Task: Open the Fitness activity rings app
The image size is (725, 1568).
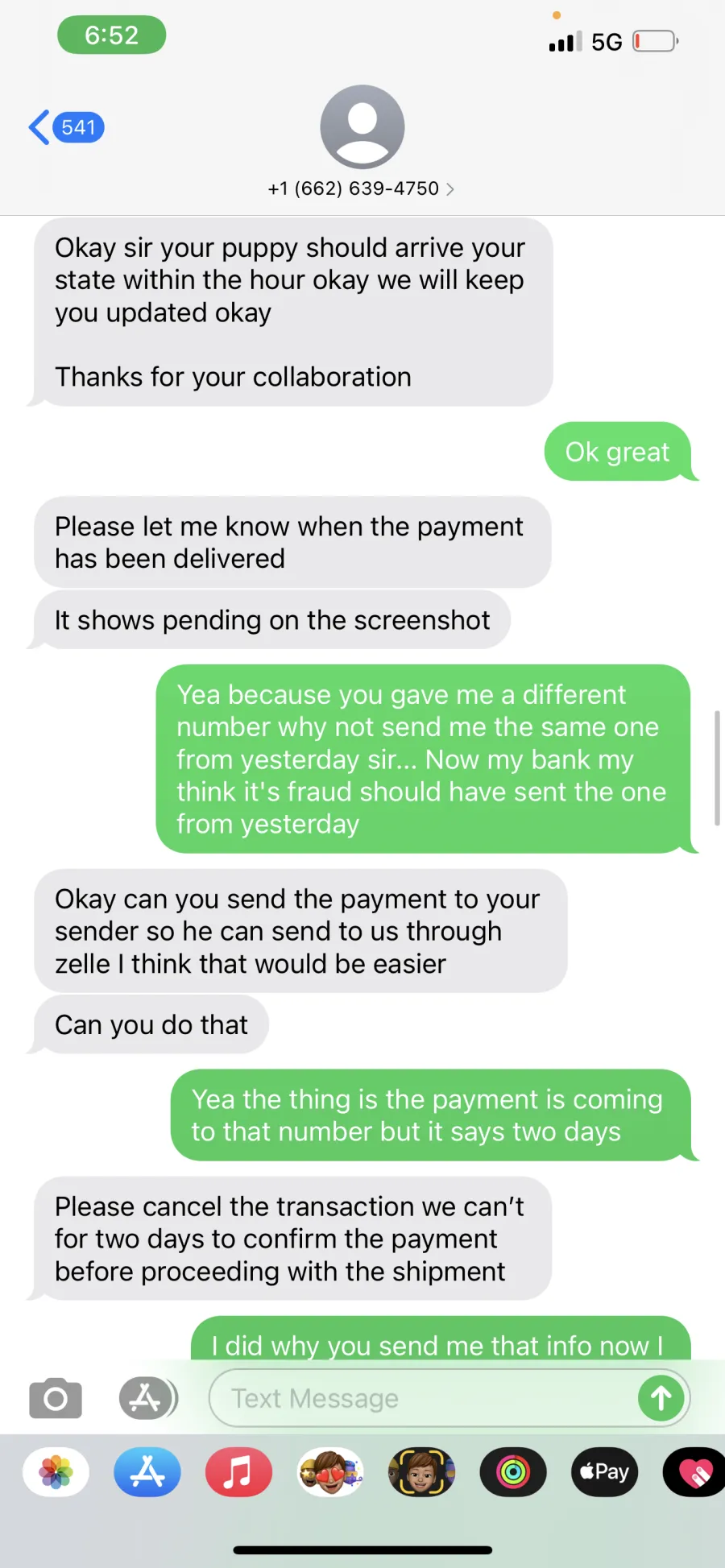Action: [513, 1472]
